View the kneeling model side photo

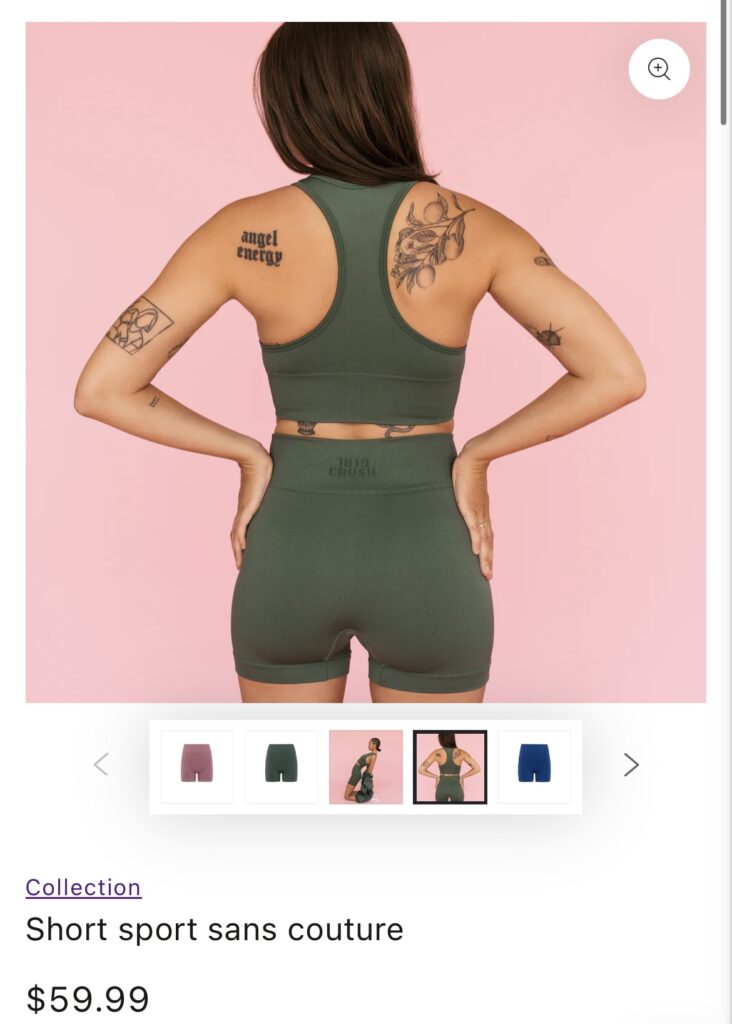[x=366, y=767]
